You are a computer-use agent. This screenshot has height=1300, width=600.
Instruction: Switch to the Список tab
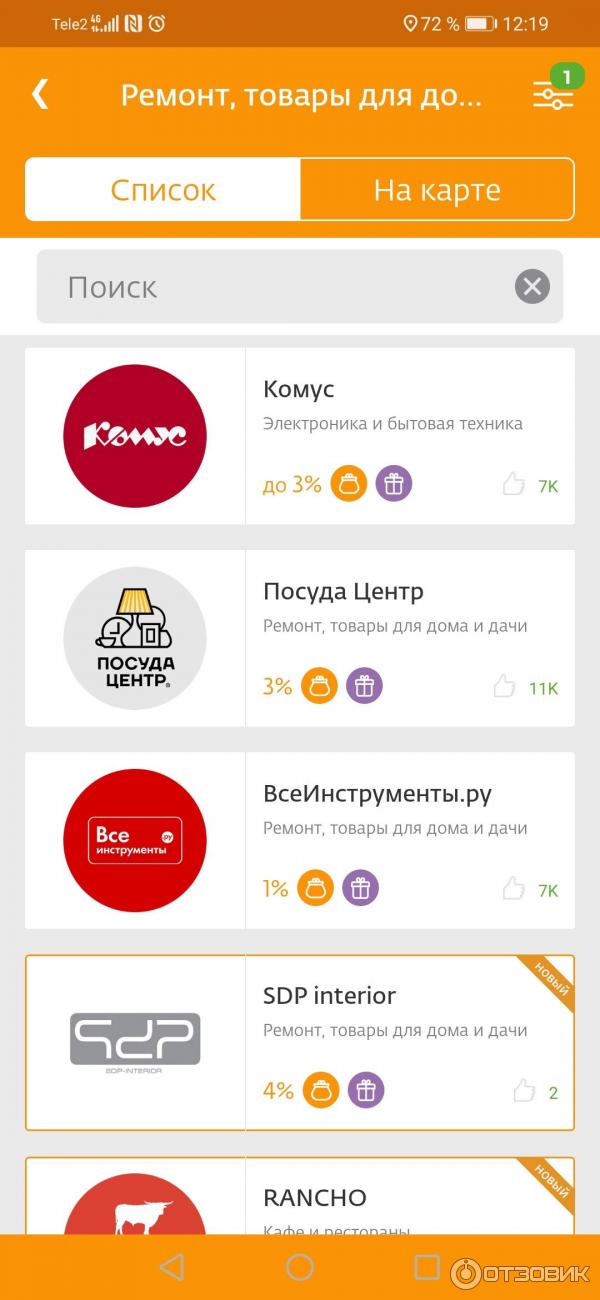pos(163,190)
